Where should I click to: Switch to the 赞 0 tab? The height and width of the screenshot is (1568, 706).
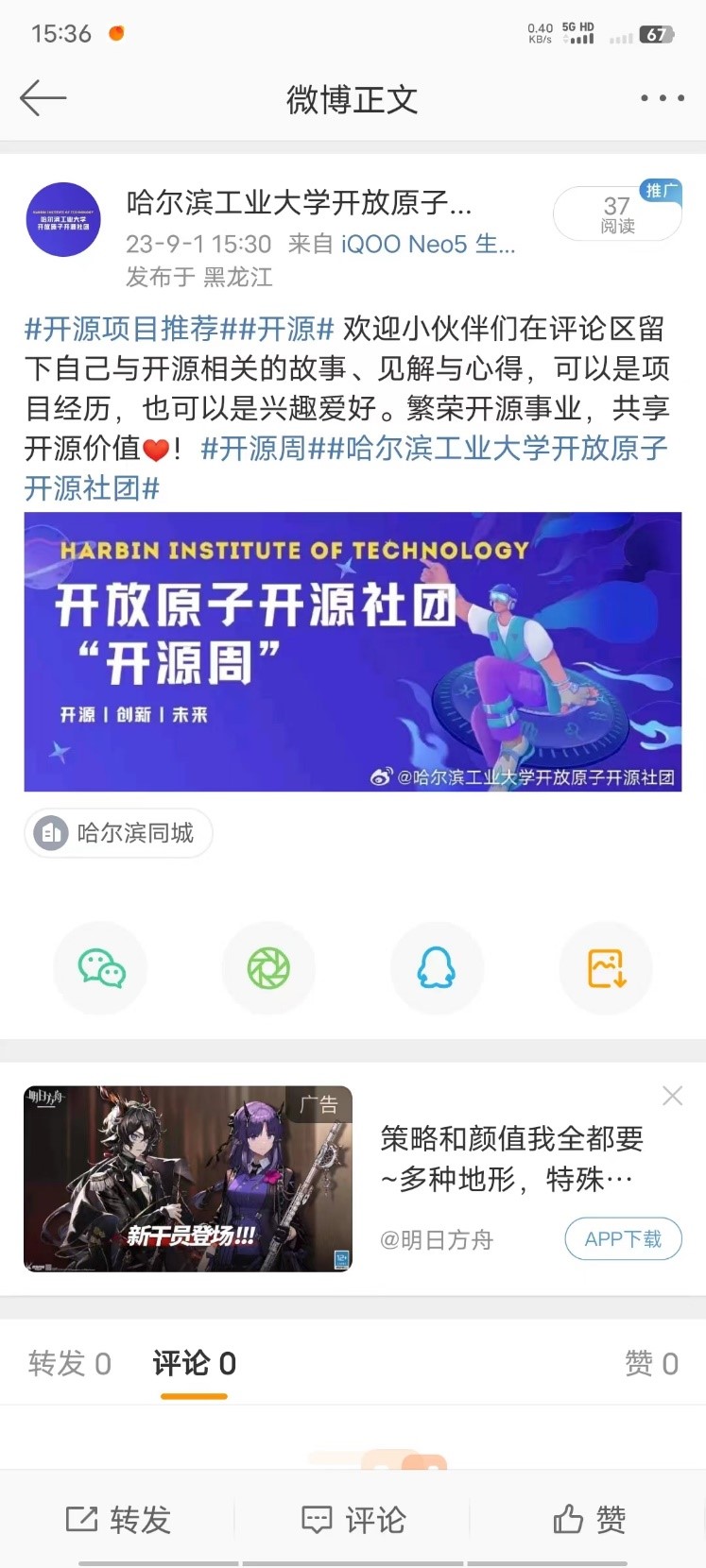[651, 1363]
